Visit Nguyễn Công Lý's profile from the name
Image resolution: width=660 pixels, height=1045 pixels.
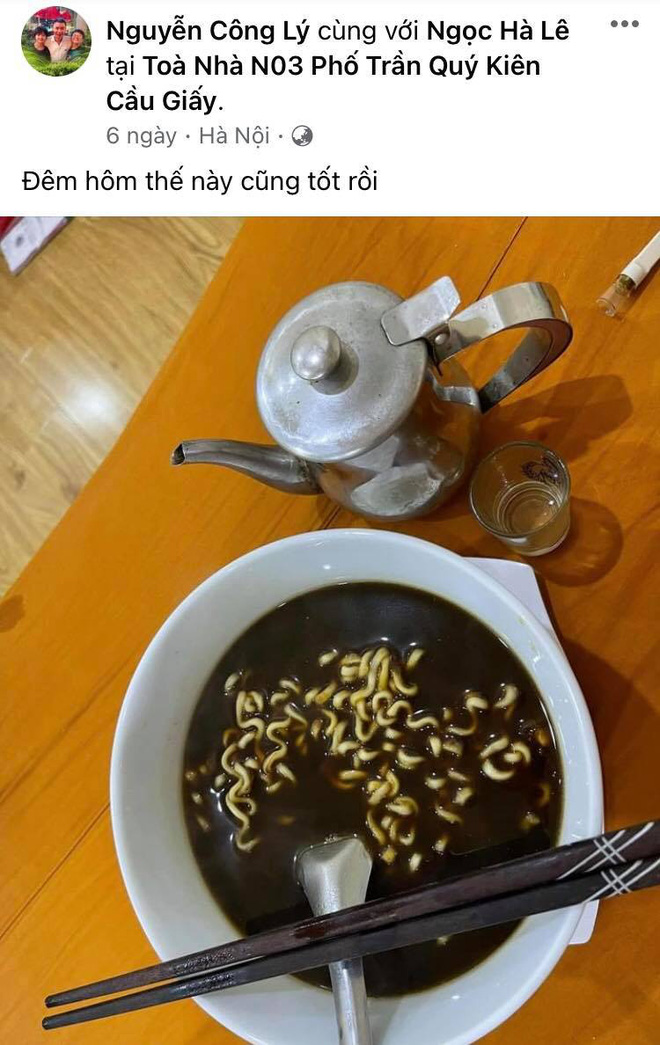209,32
